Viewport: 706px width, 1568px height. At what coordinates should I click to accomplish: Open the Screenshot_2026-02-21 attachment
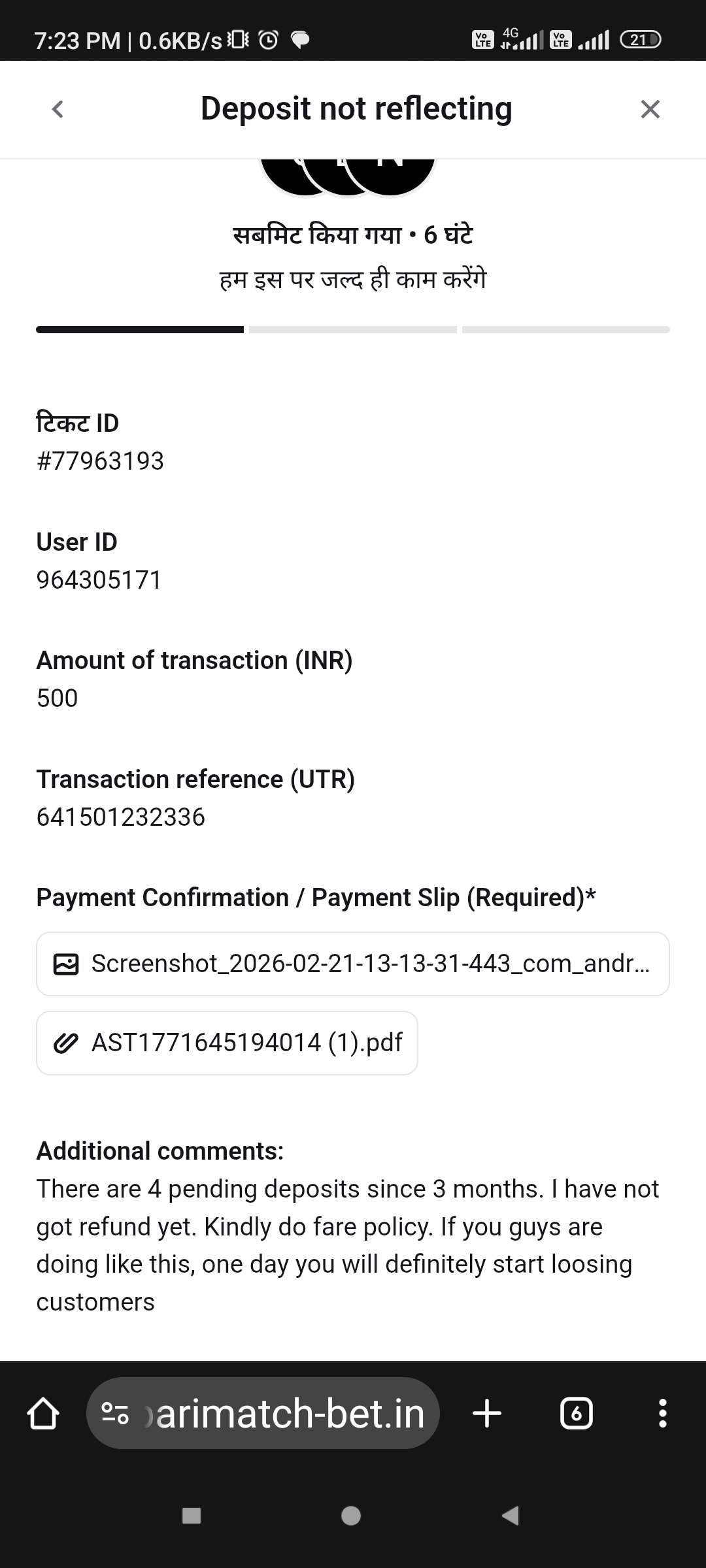352,964
